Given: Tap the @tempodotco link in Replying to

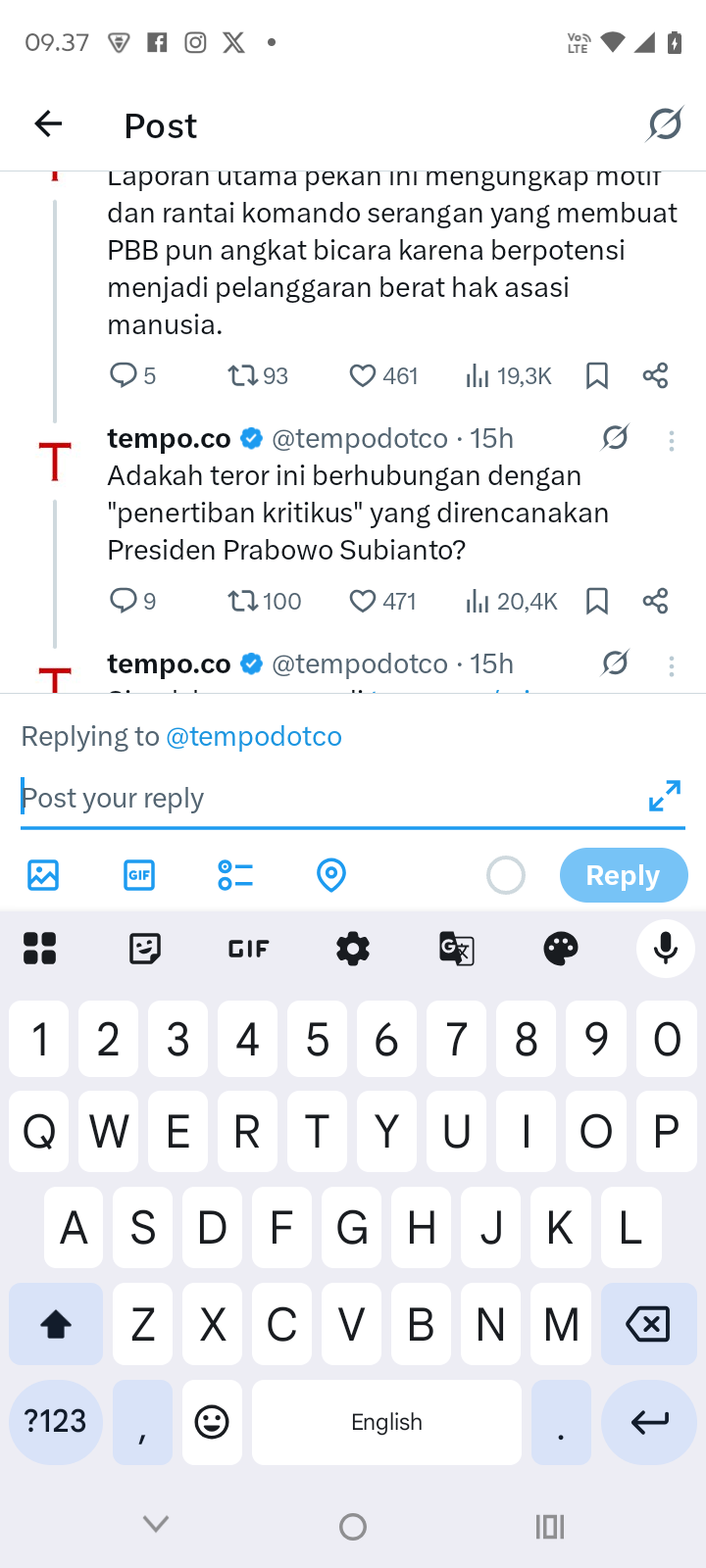Looking at the screenshot, I should click(254, 736).
